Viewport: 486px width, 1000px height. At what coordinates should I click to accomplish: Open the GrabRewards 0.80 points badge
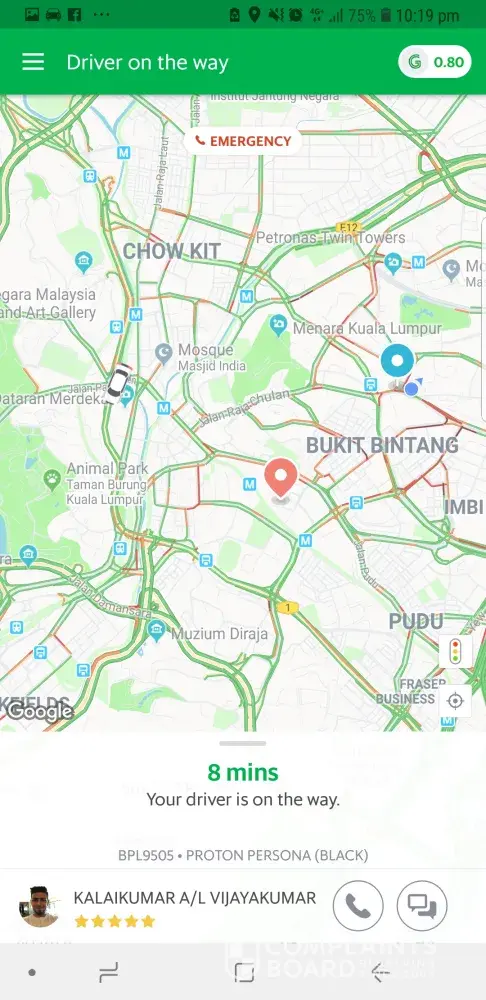[435, 62]
